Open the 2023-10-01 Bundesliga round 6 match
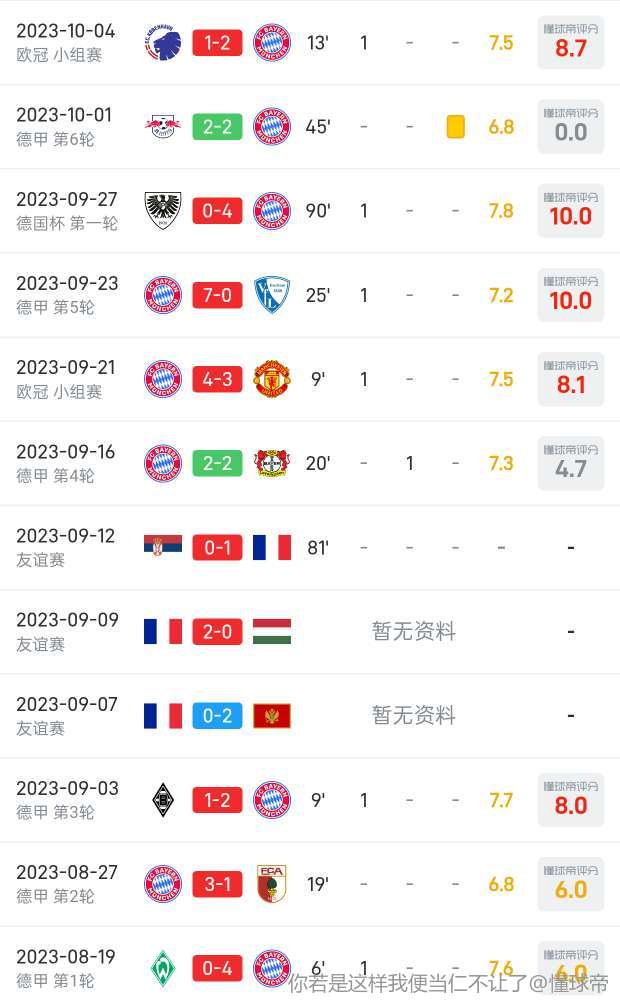The image size is (620, 1005). tap(310, 126)
